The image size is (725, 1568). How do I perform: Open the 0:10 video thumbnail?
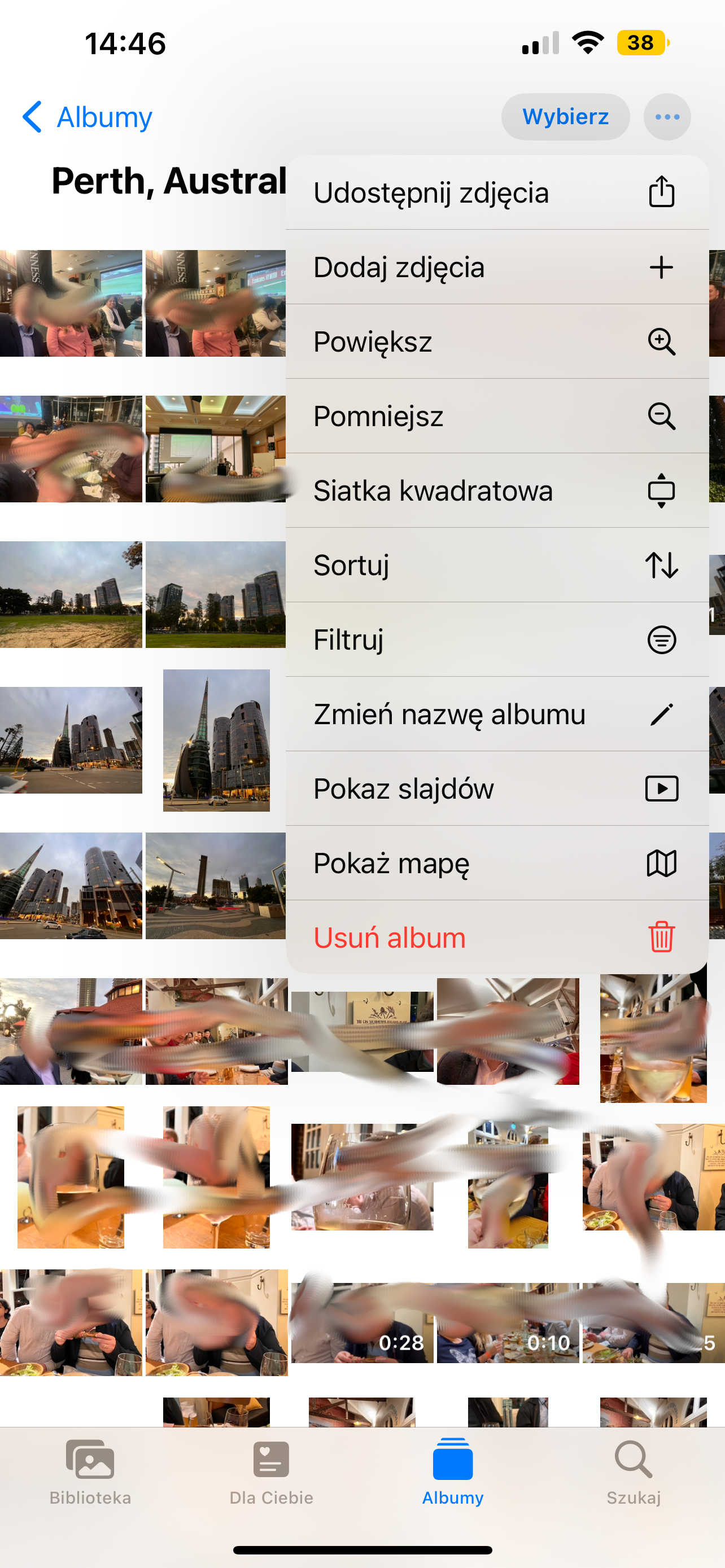tap(508, 1322)
